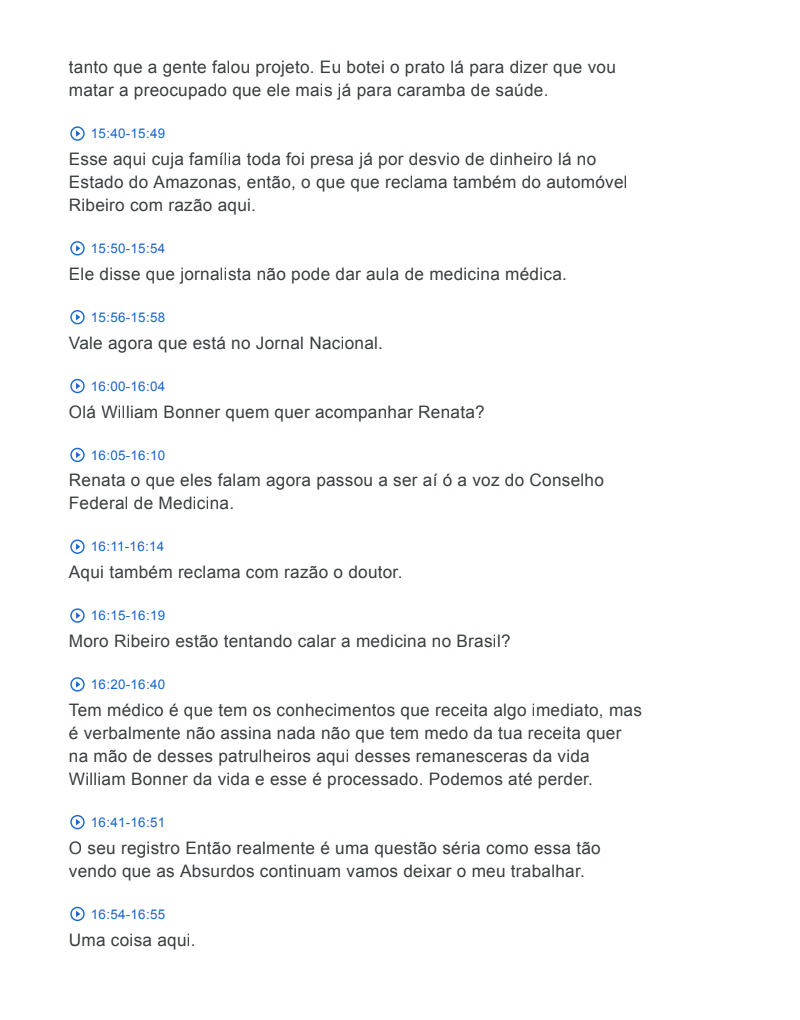This screenshot has height=1020, width=800.
Task: Jump to timestamp 16:54-16:55
Action: pyautogui.click(x=118, y=914)
